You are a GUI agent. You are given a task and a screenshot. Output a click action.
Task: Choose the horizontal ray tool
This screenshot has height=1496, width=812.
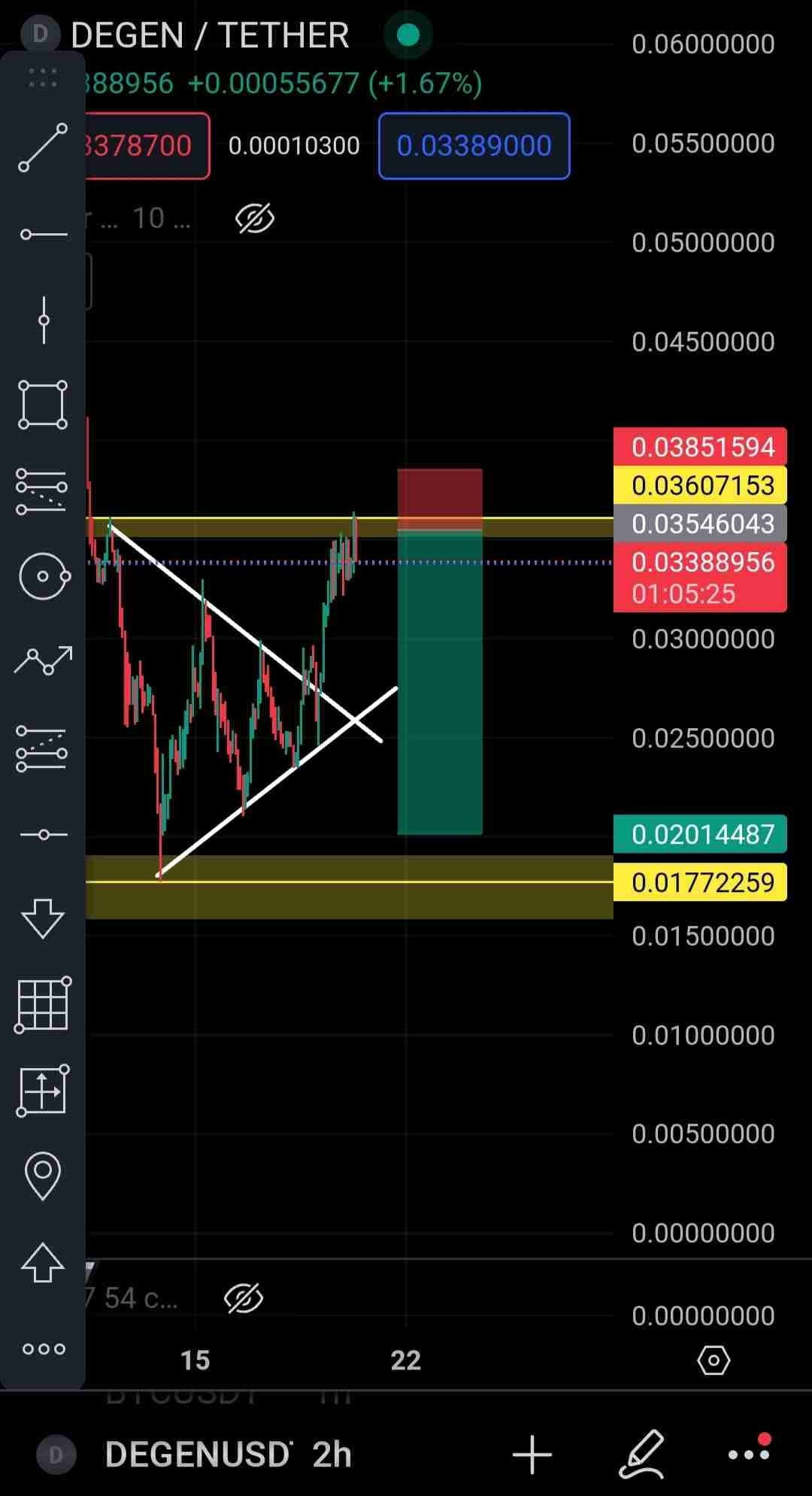click(43, 235)
